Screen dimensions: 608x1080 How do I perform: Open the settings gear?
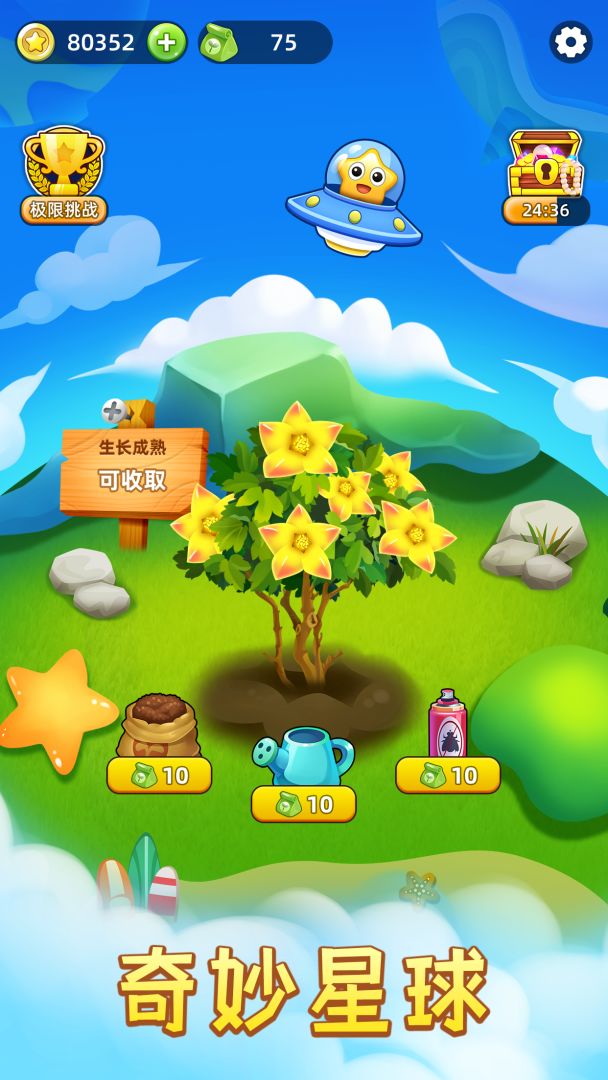point(571,42)
